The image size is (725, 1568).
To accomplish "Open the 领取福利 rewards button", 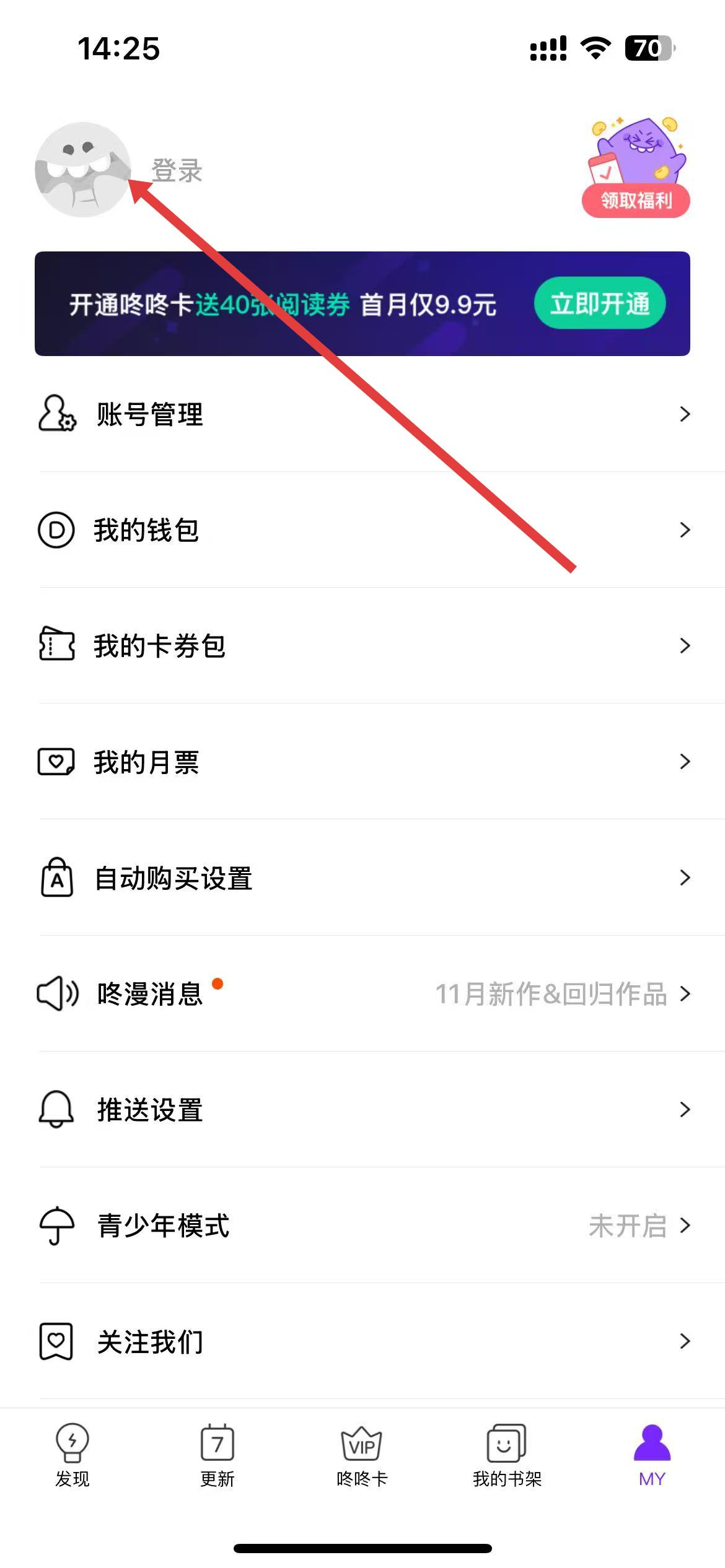I will tap(636, 199).
